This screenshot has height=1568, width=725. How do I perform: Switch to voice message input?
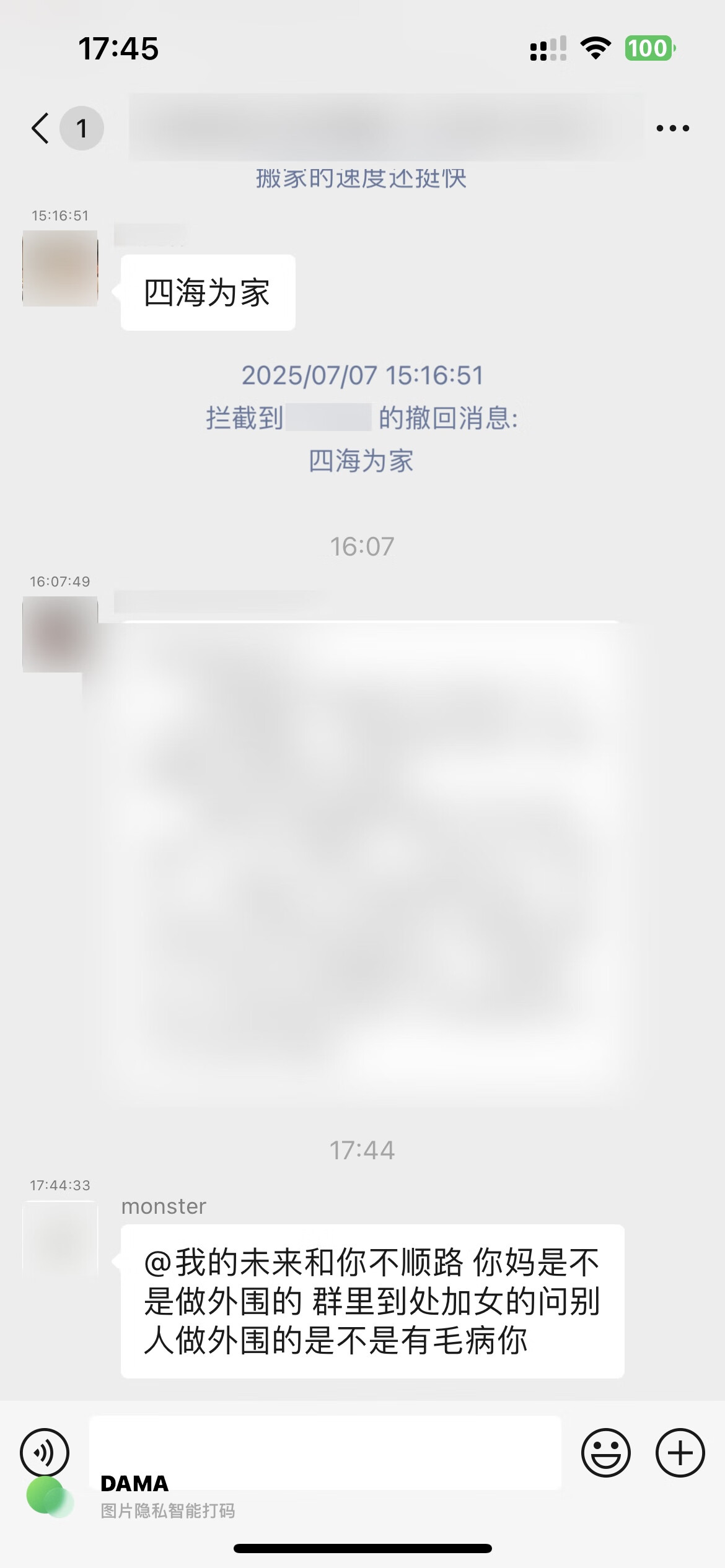[x=45, y=1452]
